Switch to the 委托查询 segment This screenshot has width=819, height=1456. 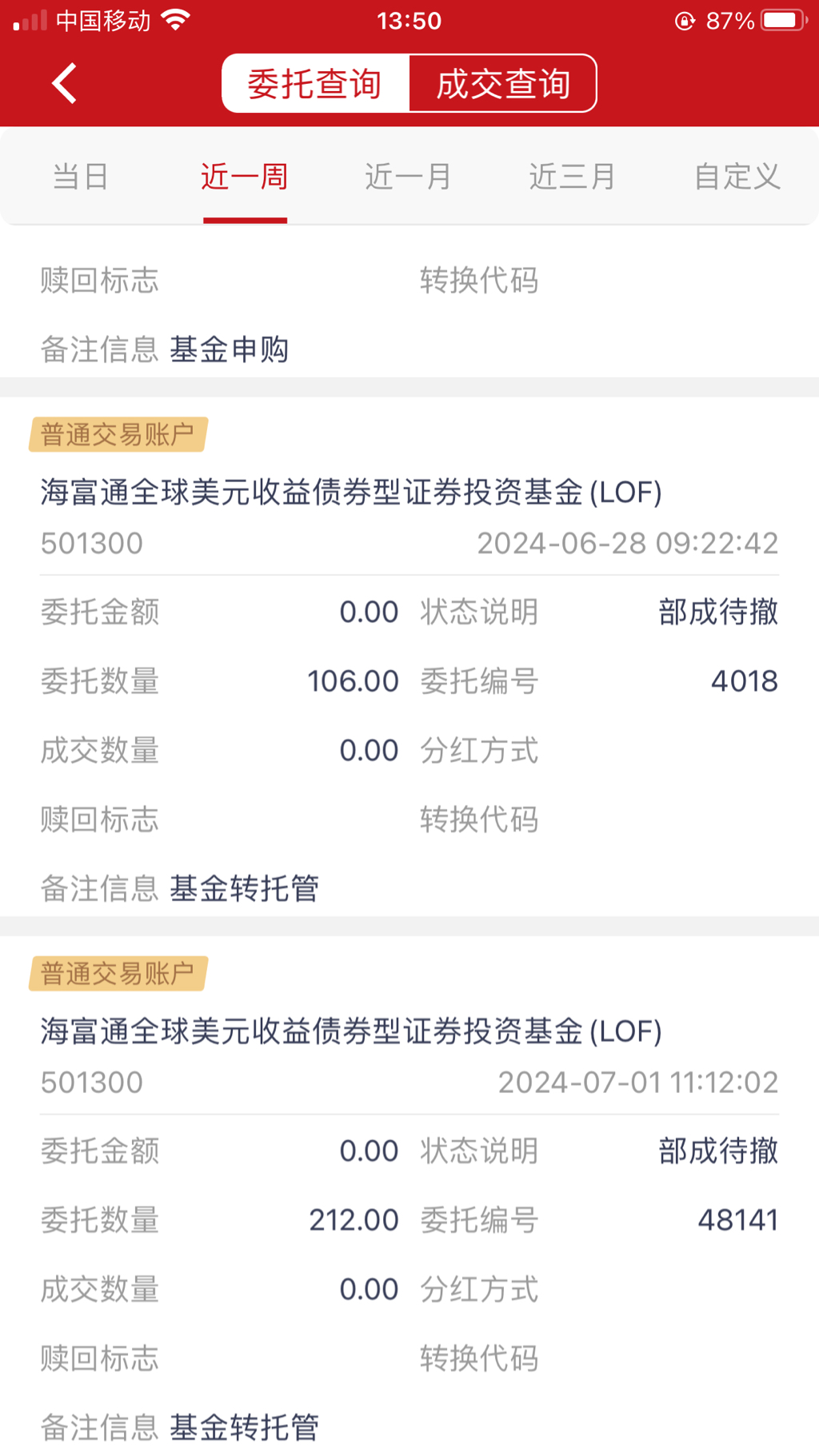pyautogui.click(x=315, y=84)
